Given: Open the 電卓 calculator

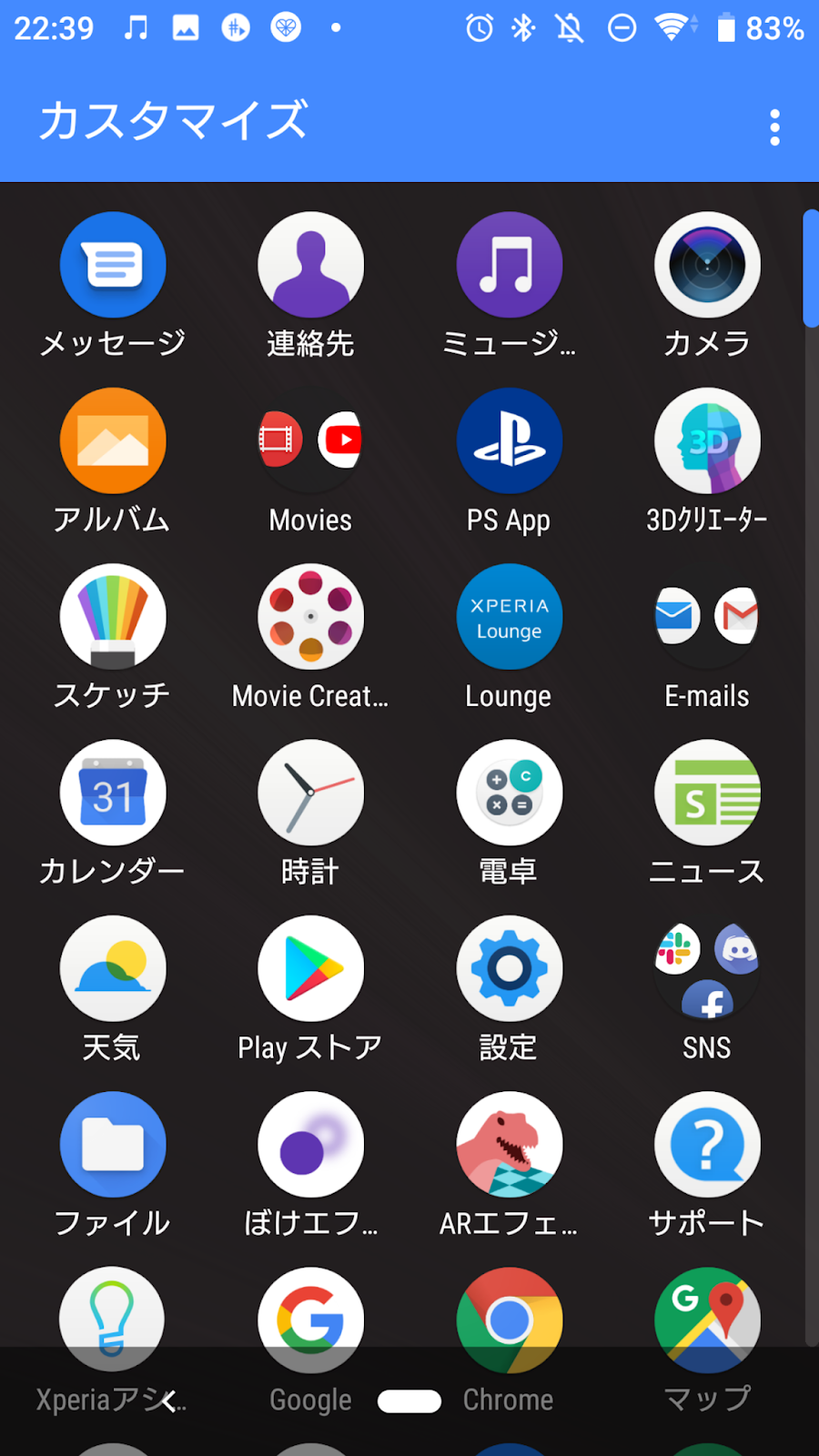Looking at the screenshot, I should click(509, 794).
